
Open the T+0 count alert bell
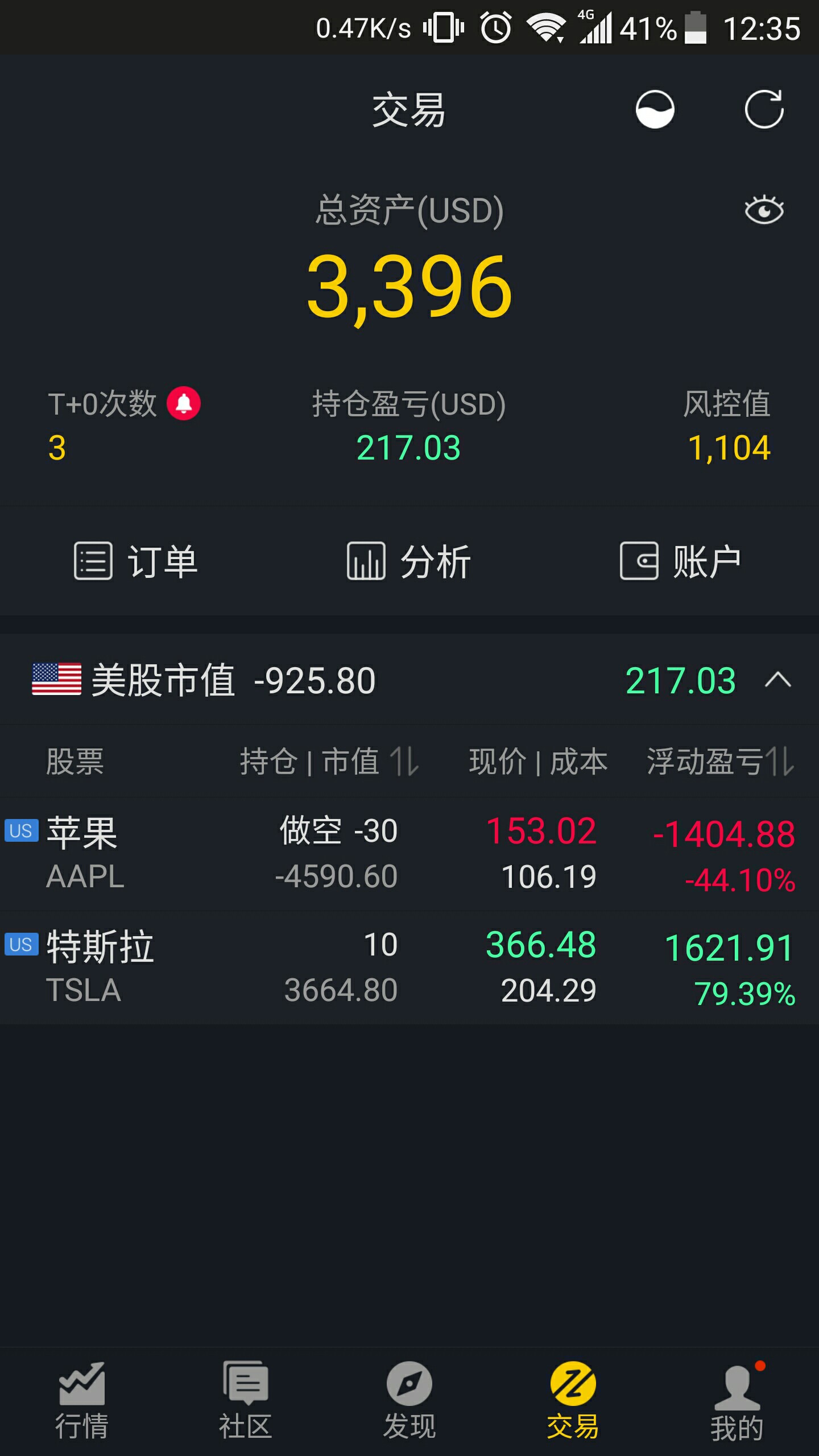coord(183,403)
